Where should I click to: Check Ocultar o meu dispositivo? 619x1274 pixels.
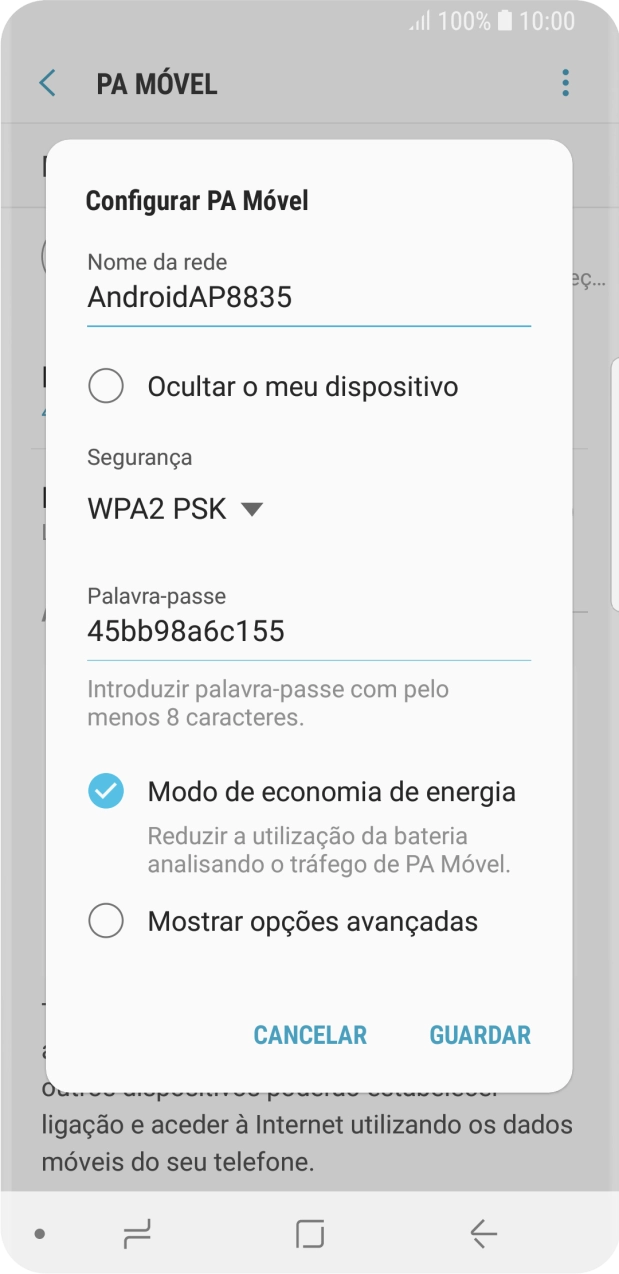(106, 386)
